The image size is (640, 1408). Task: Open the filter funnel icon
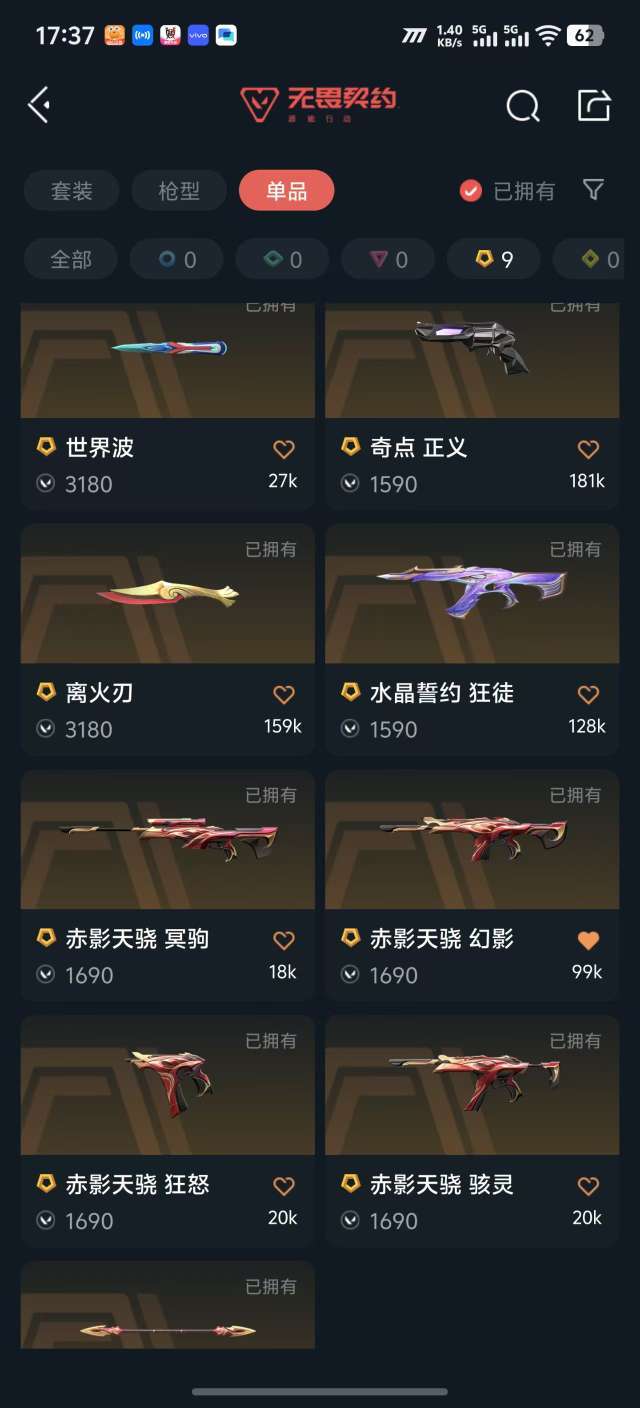[594, 189]
